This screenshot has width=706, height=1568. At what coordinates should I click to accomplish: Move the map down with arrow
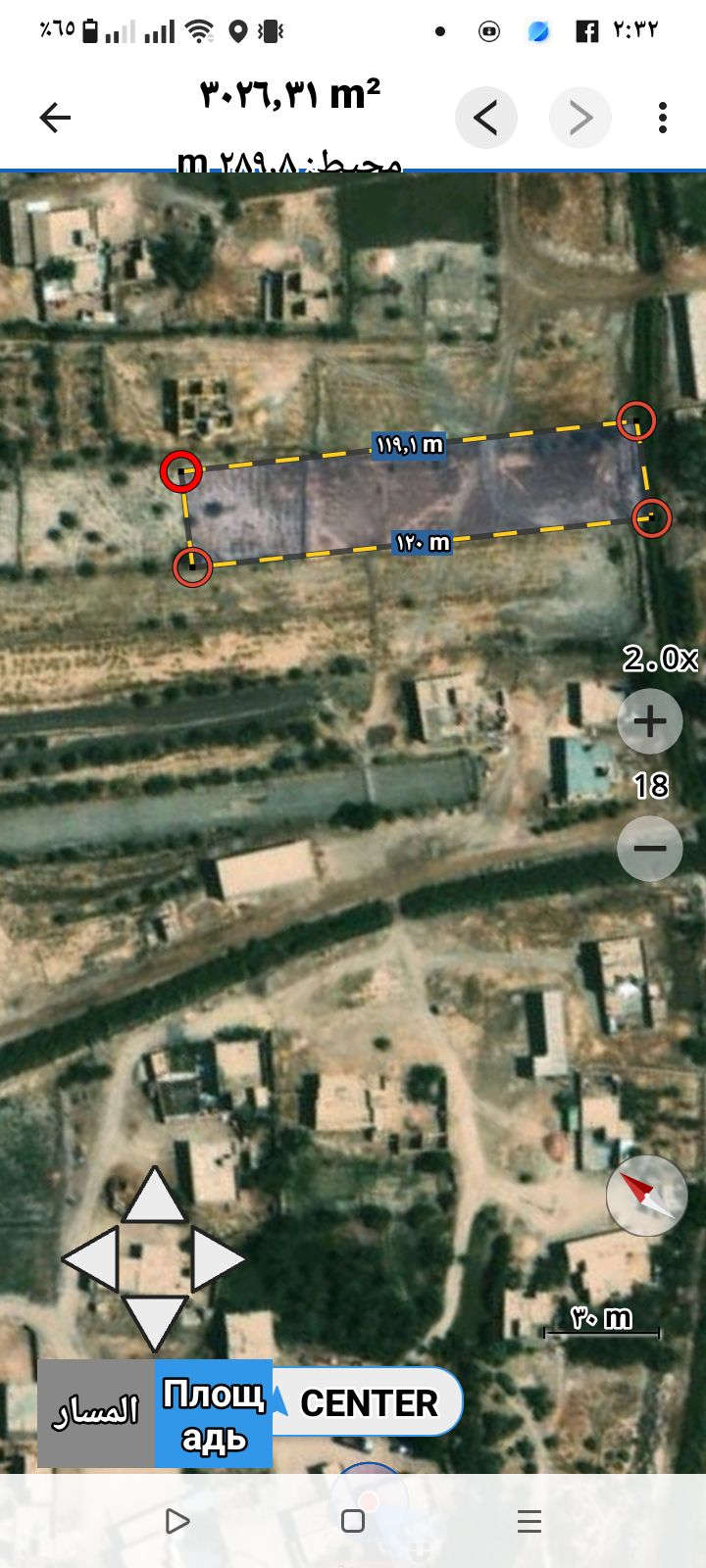[x=154, y=1321]
